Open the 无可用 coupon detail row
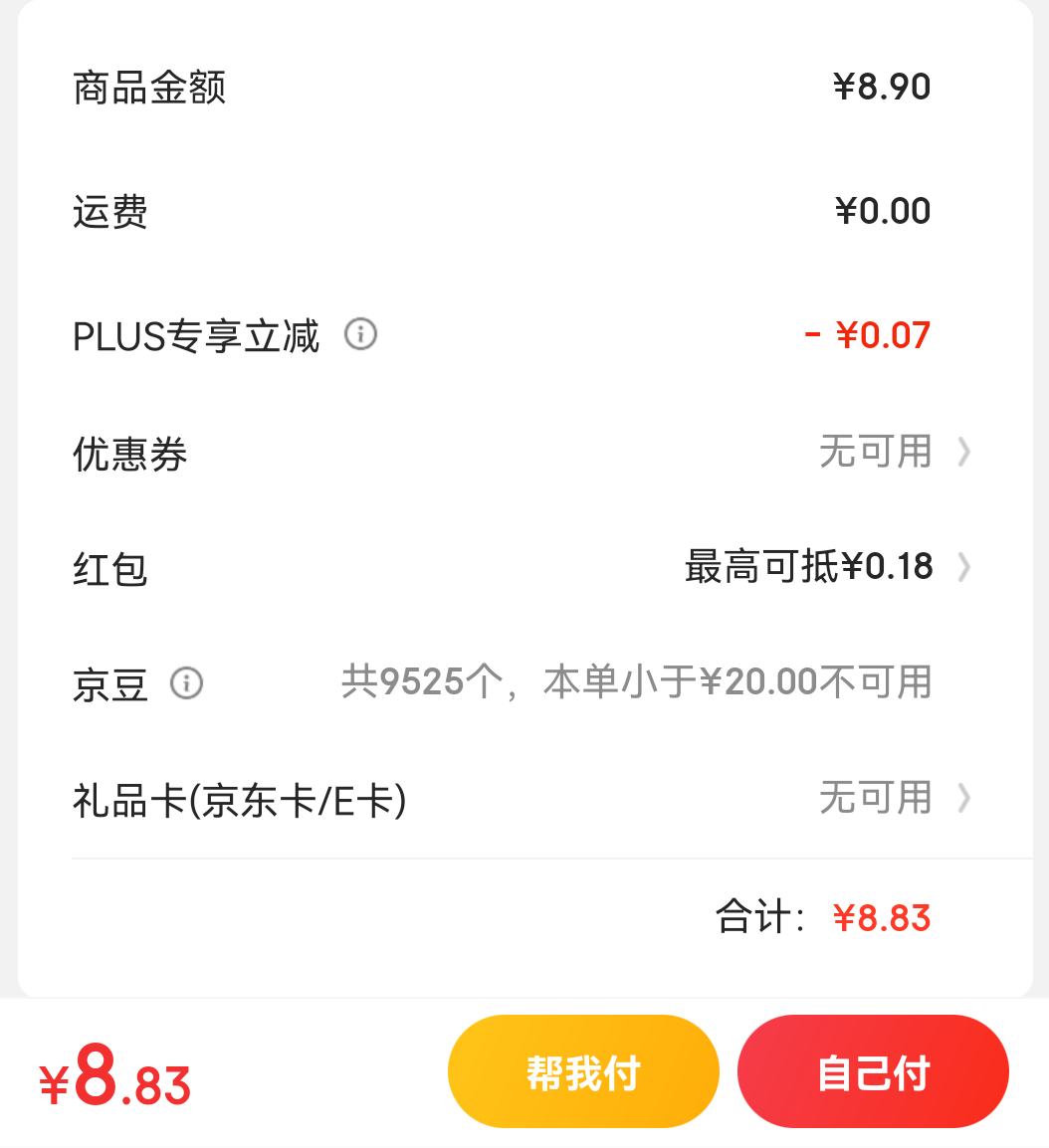The height and width of the screenshot is (1148, 1049). 876,453
